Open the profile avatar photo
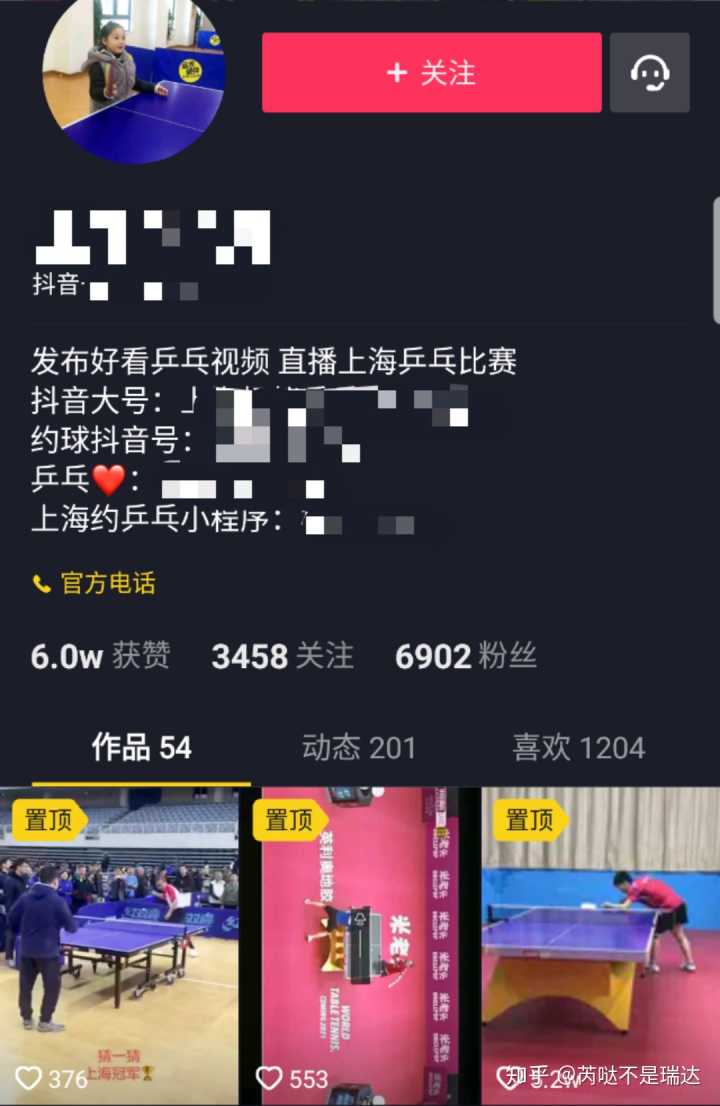The height and width of the screenshot is (1106, 720). (133, 80)
